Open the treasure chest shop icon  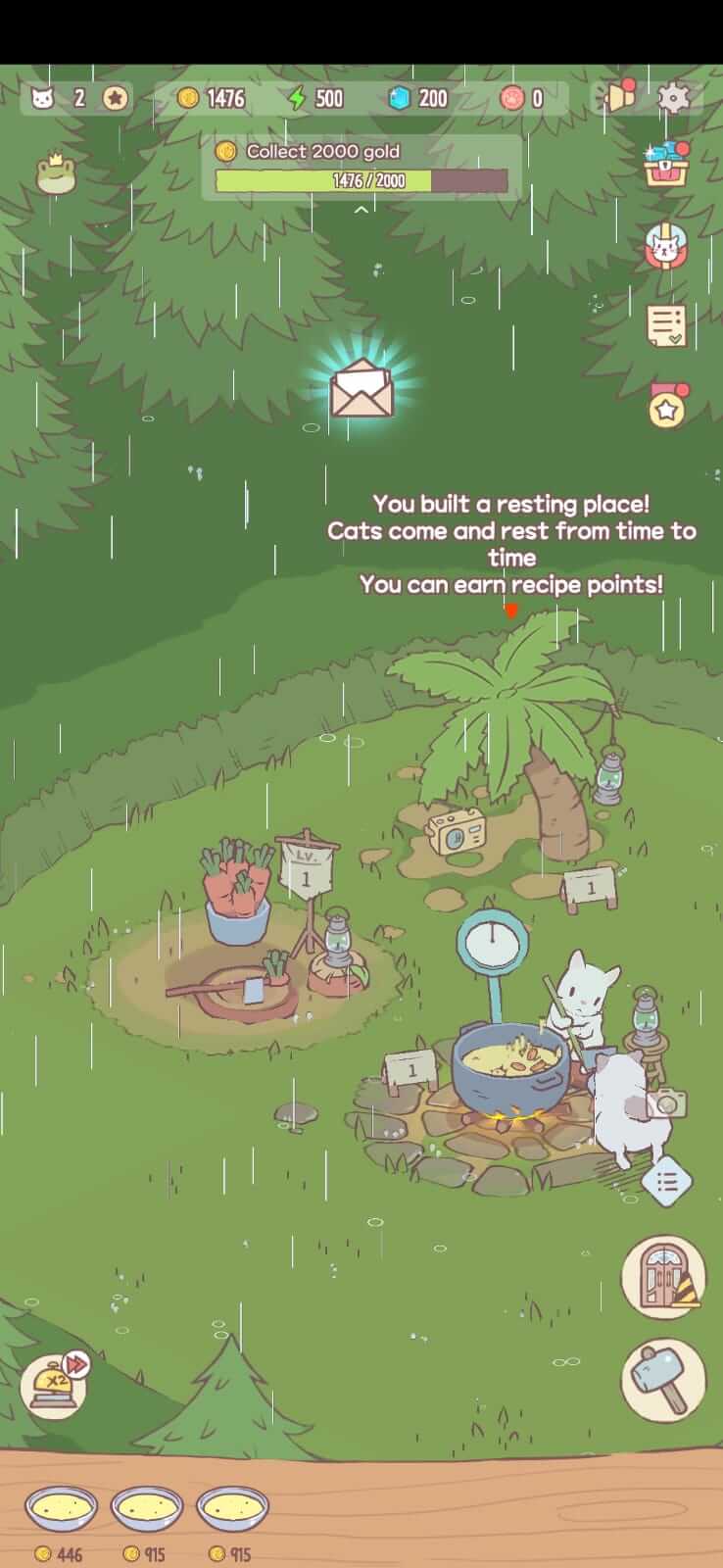(x=665, y=166)
